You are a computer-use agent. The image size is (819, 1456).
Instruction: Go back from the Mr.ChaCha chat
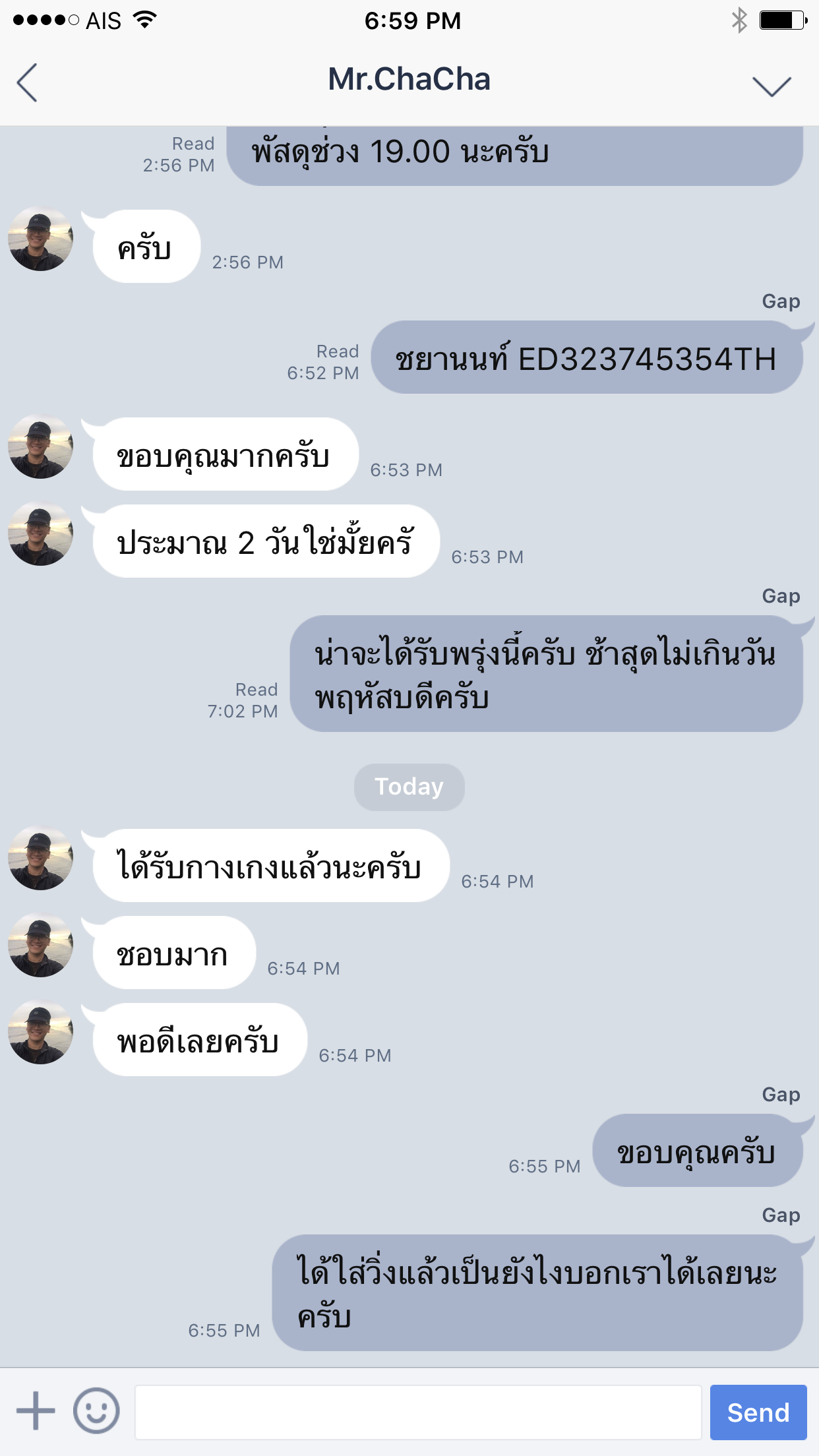27,82
